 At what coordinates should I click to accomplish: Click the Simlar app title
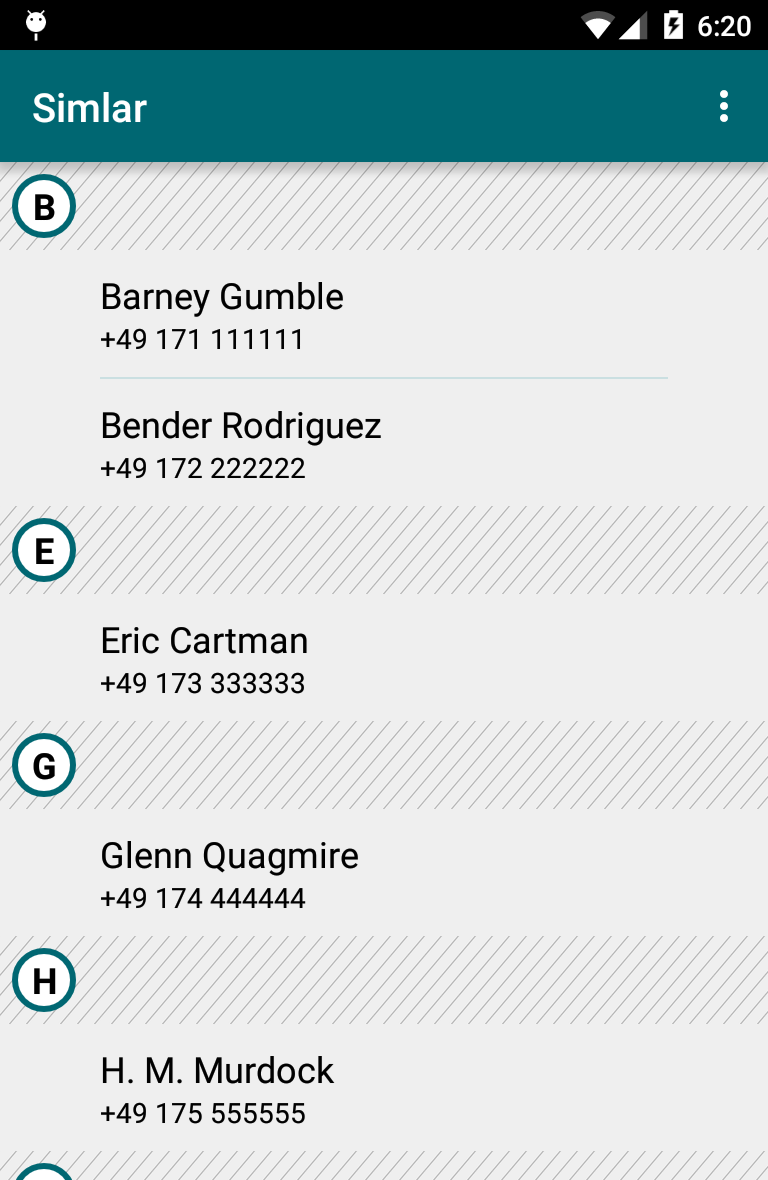pos(89,107)
